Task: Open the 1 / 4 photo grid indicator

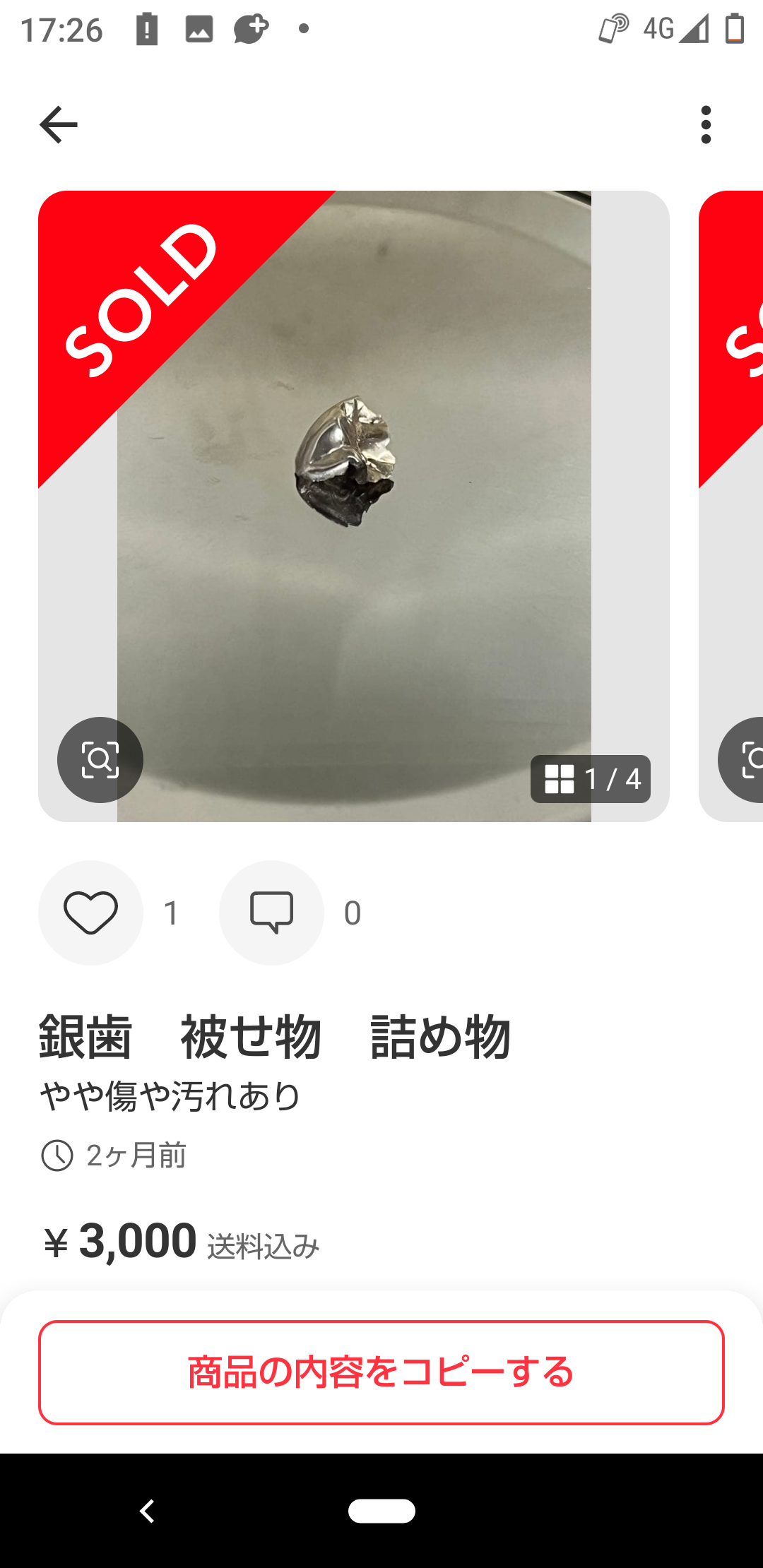Action: (x=591, y=779)
